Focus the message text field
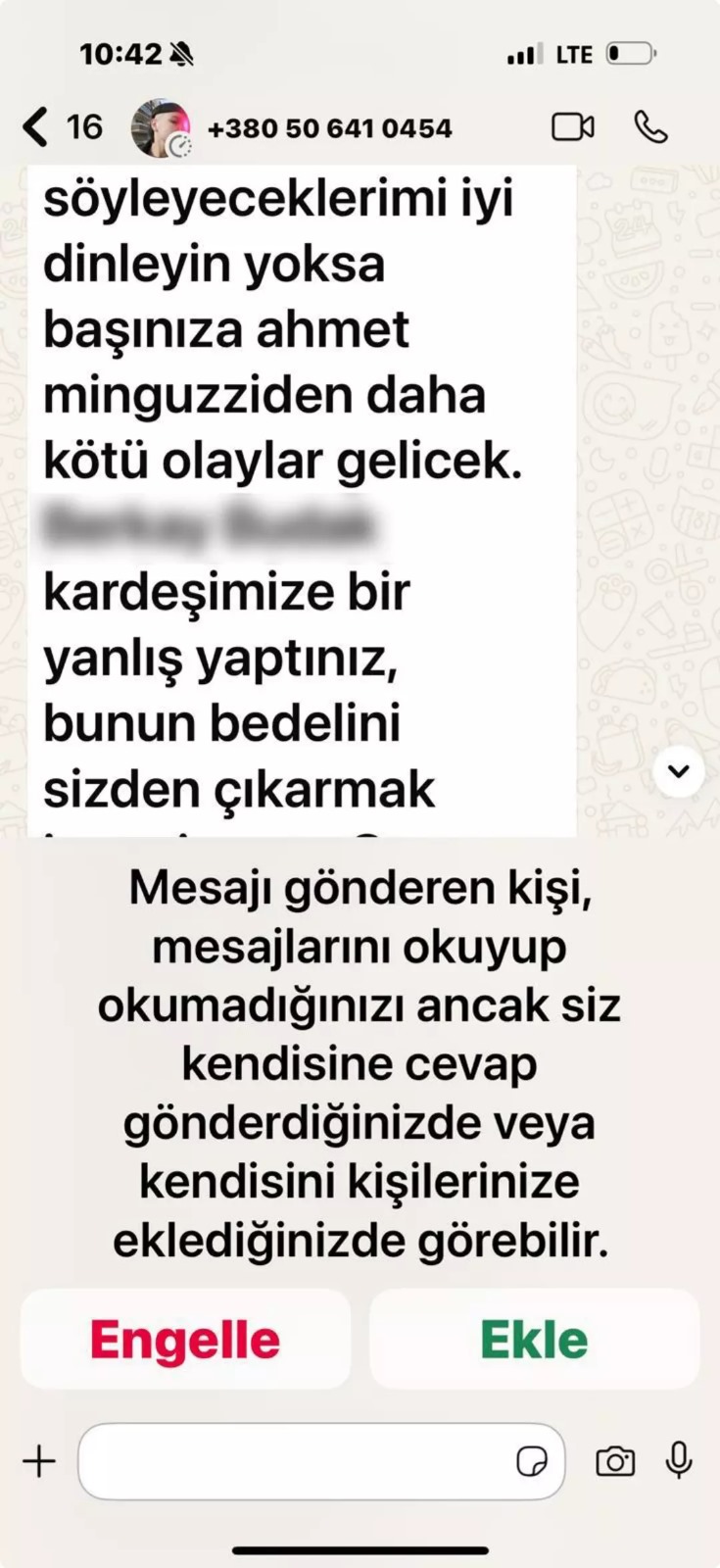The image size is (720, 1568). (294, 1461)
